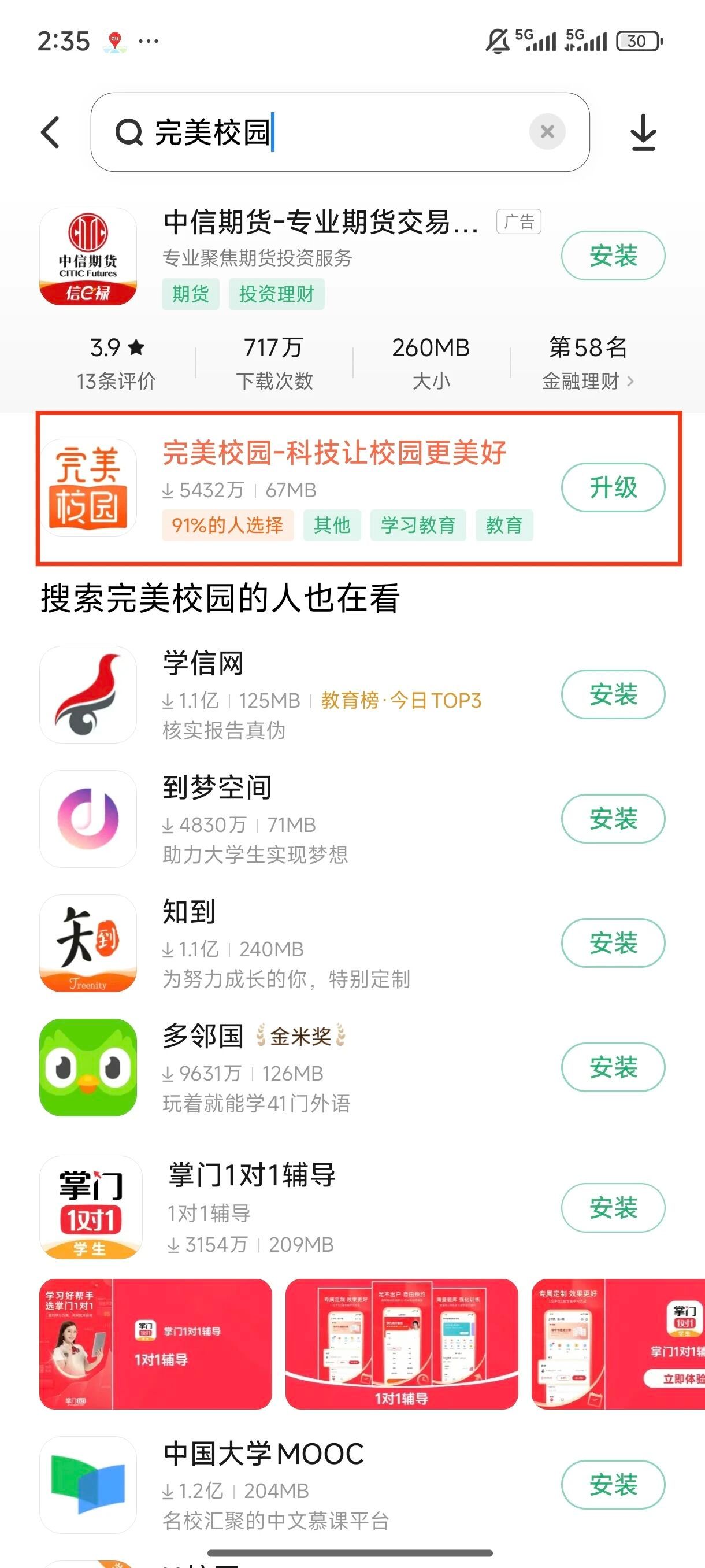
Task: Open the 学信网 app page
Action: [203, 664]
